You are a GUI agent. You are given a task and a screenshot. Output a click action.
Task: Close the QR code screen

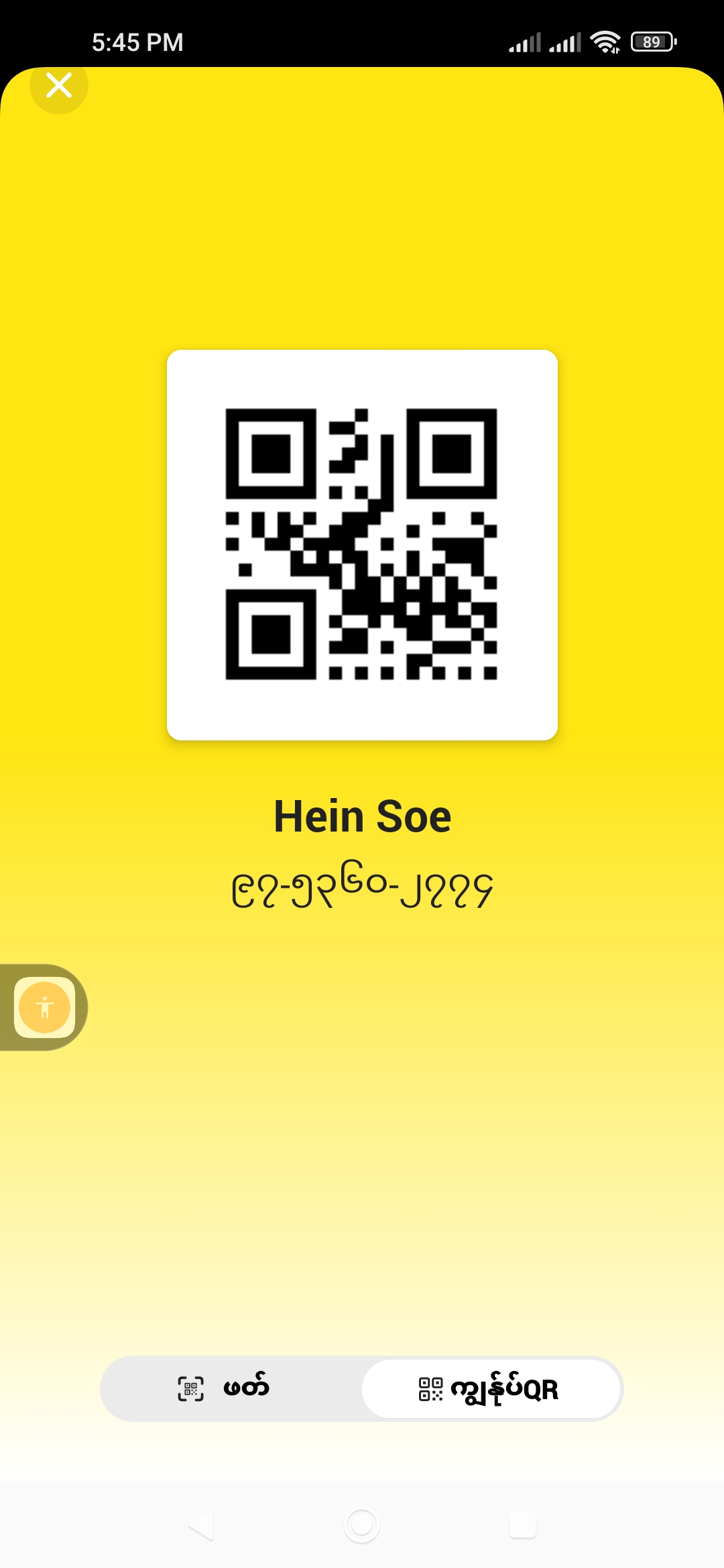click(59, 86)
